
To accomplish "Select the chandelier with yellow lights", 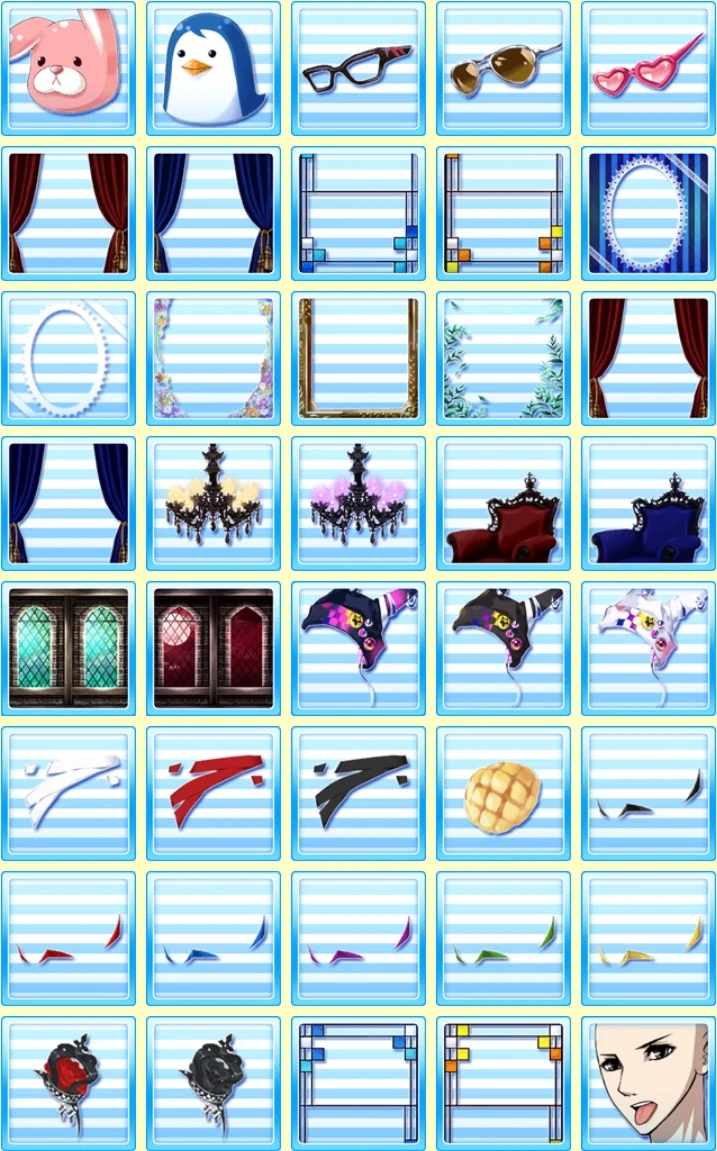I will (213, 503).
